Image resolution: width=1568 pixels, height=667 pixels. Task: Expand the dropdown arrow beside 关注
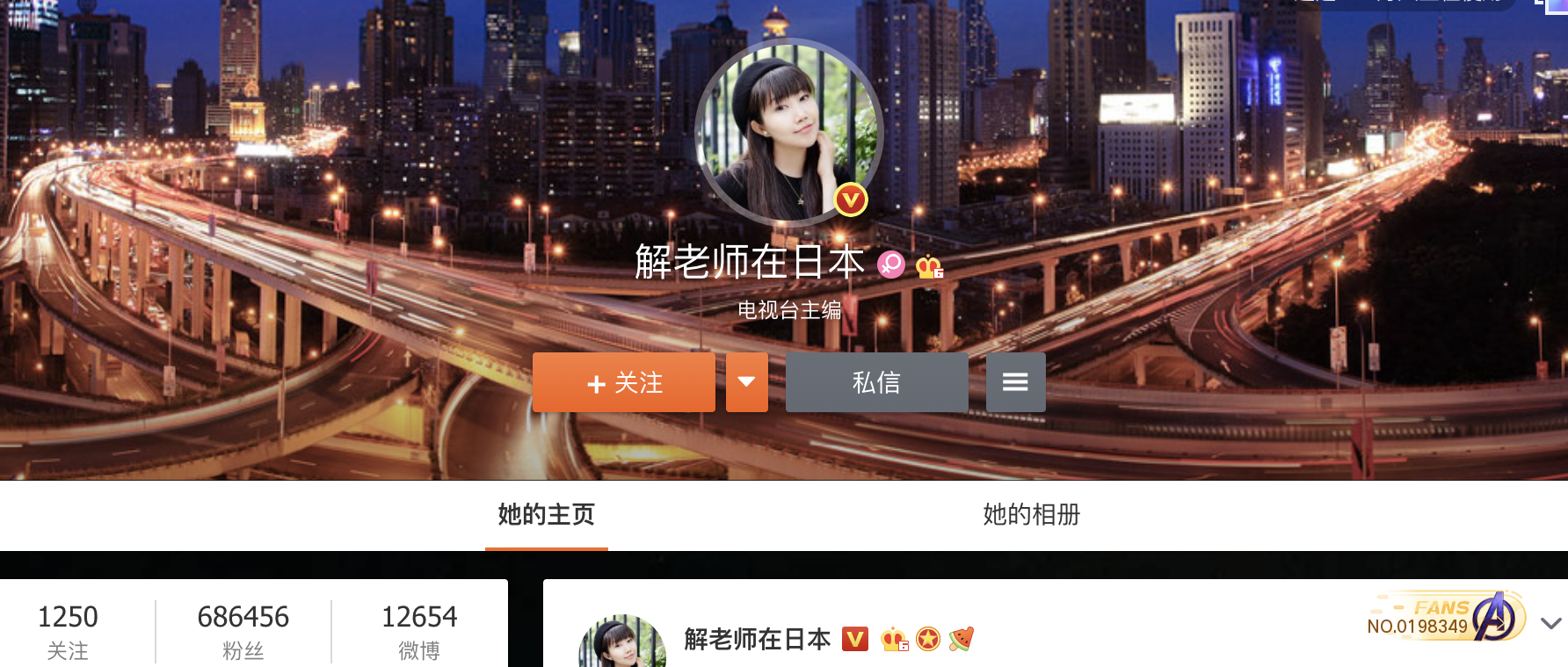tap(746, 382)
